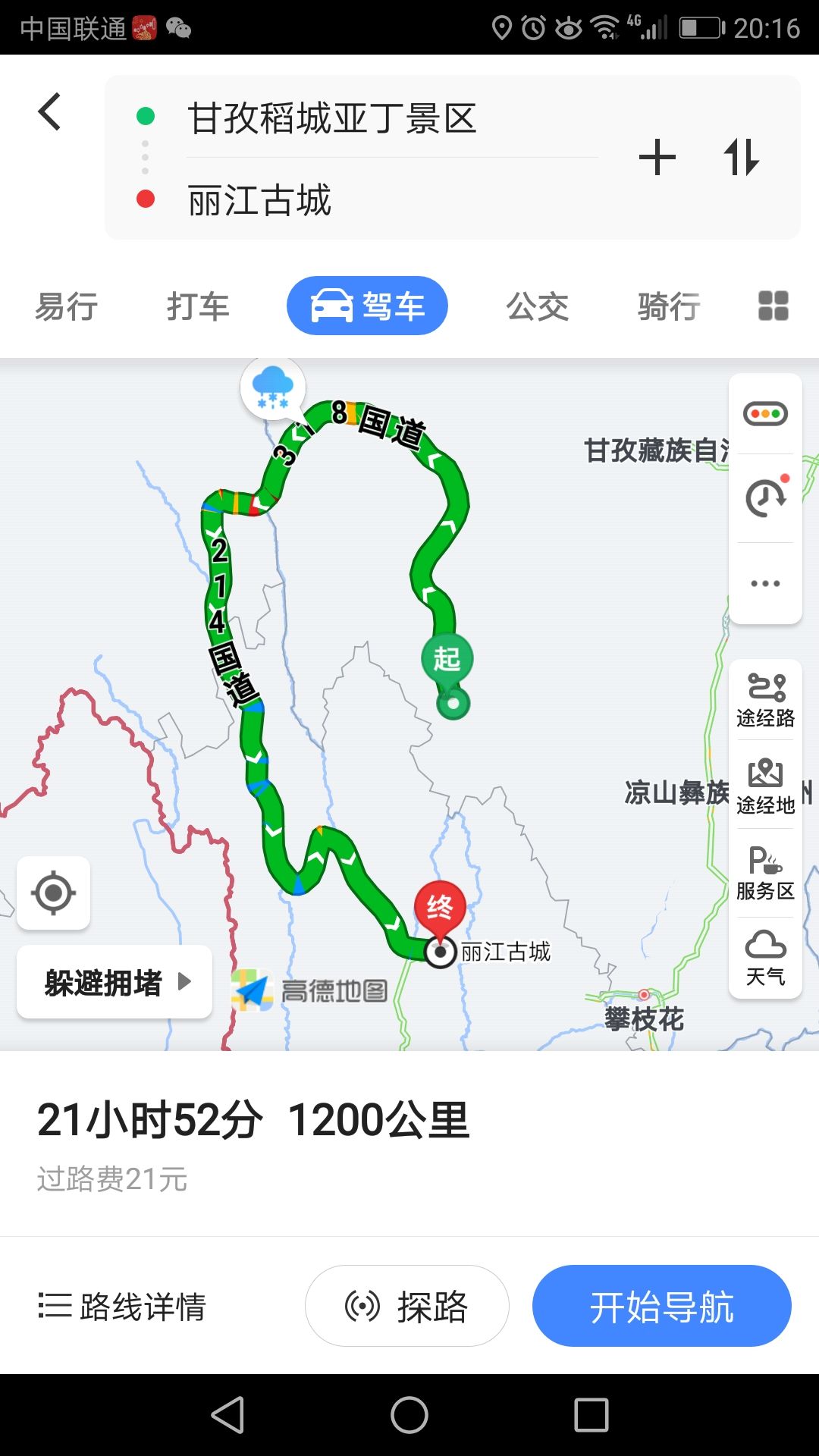Viewport: 819px width, 1456px height.
Task: Add a waypoint with the plus icon
Action: click(657, 158)
